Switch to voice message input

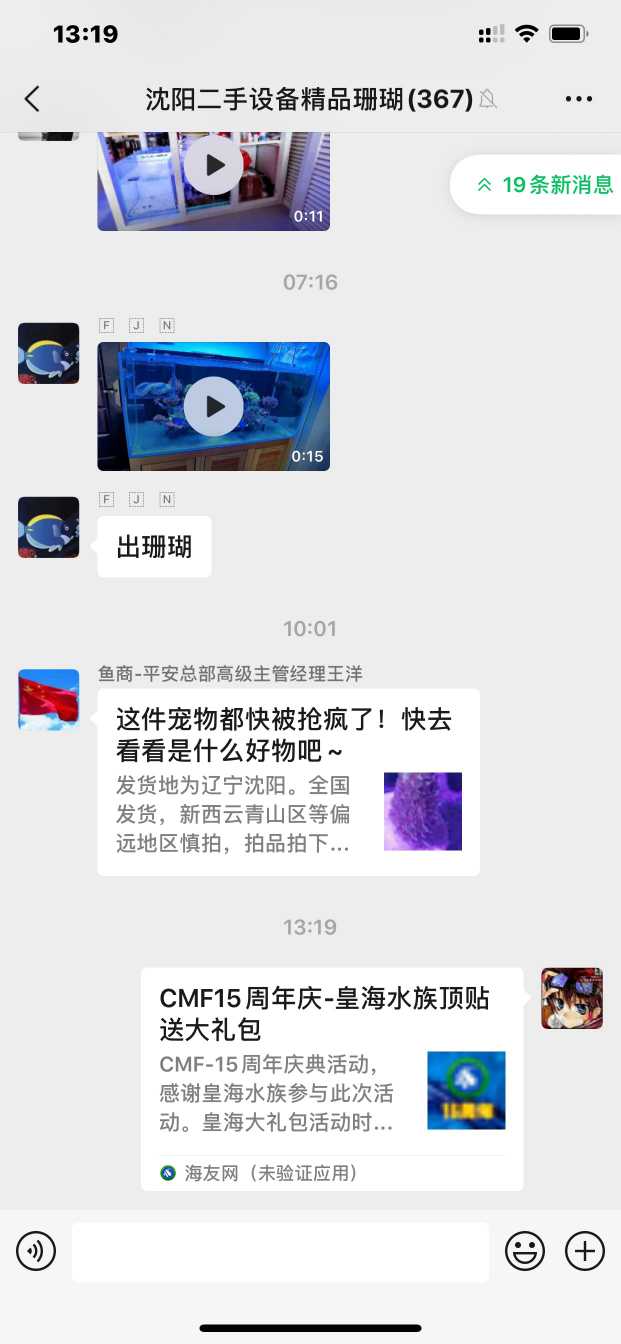click(36, 1251)
